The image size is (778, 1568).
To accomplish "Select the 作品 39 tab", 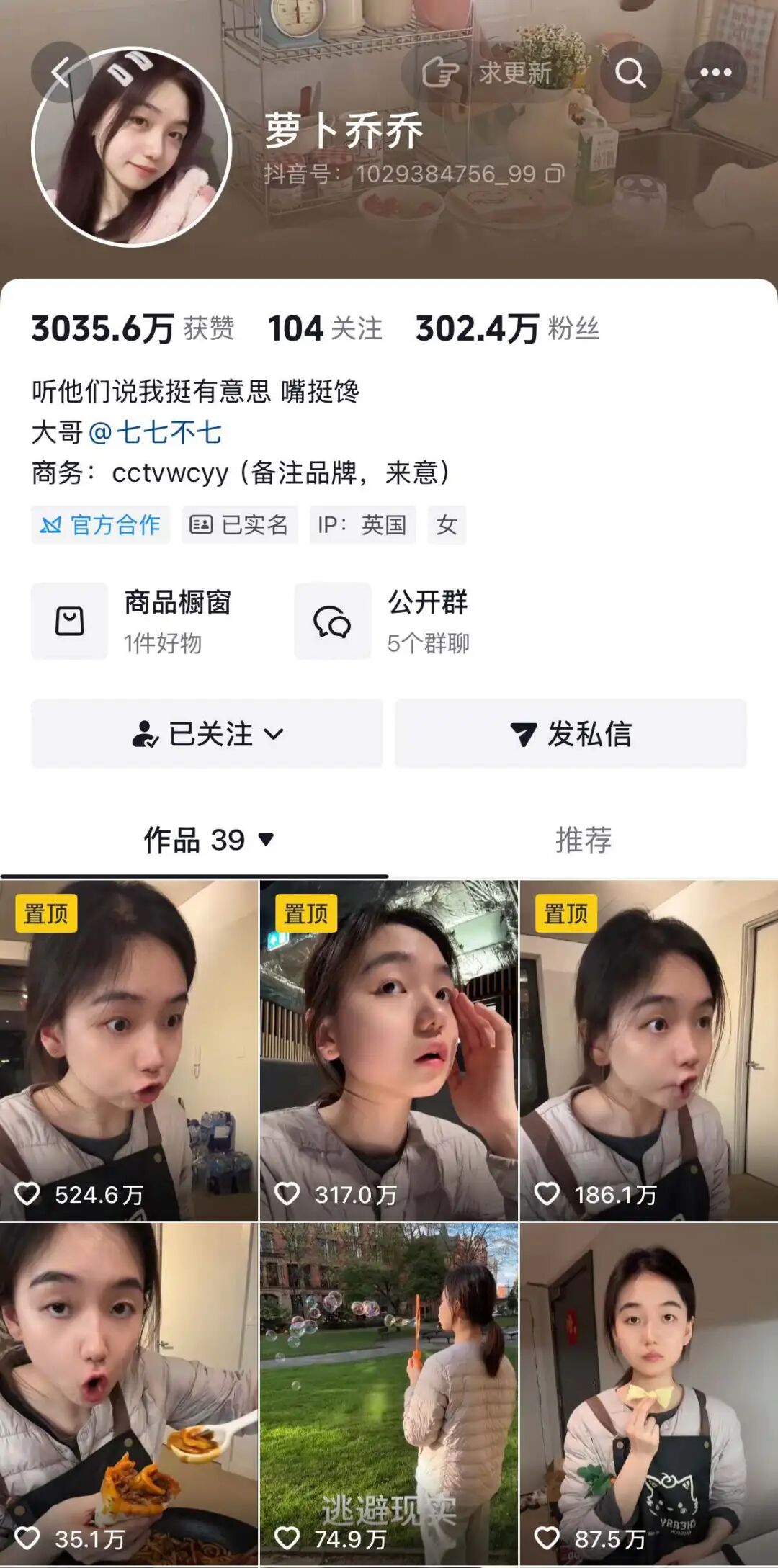I will [x=207, y=841].
